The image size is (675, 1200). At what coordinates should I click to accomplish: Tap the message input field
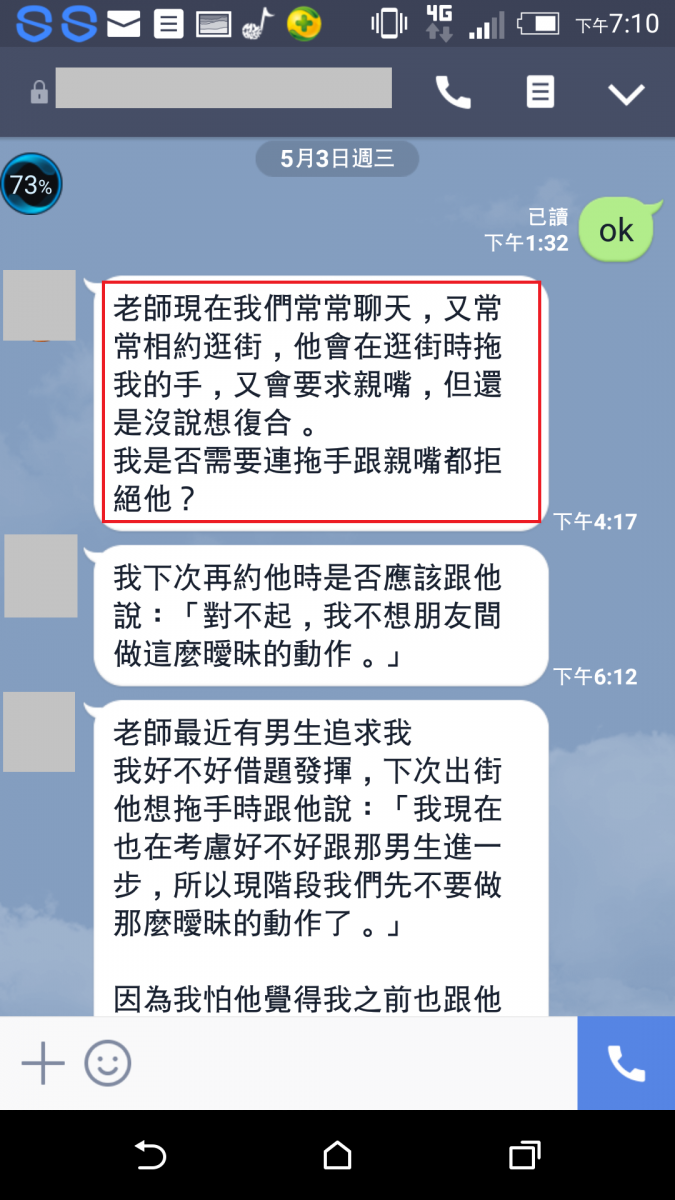pos(350,1064)
